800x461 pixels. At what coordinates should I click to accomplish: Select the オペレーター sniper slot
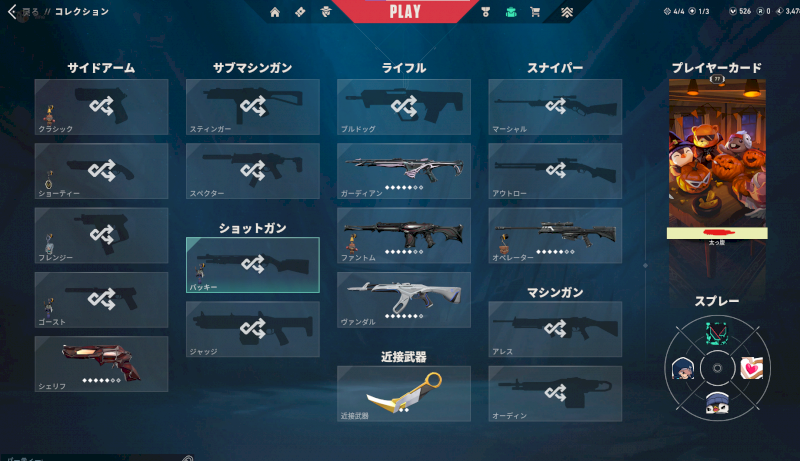tap(555, 235)
